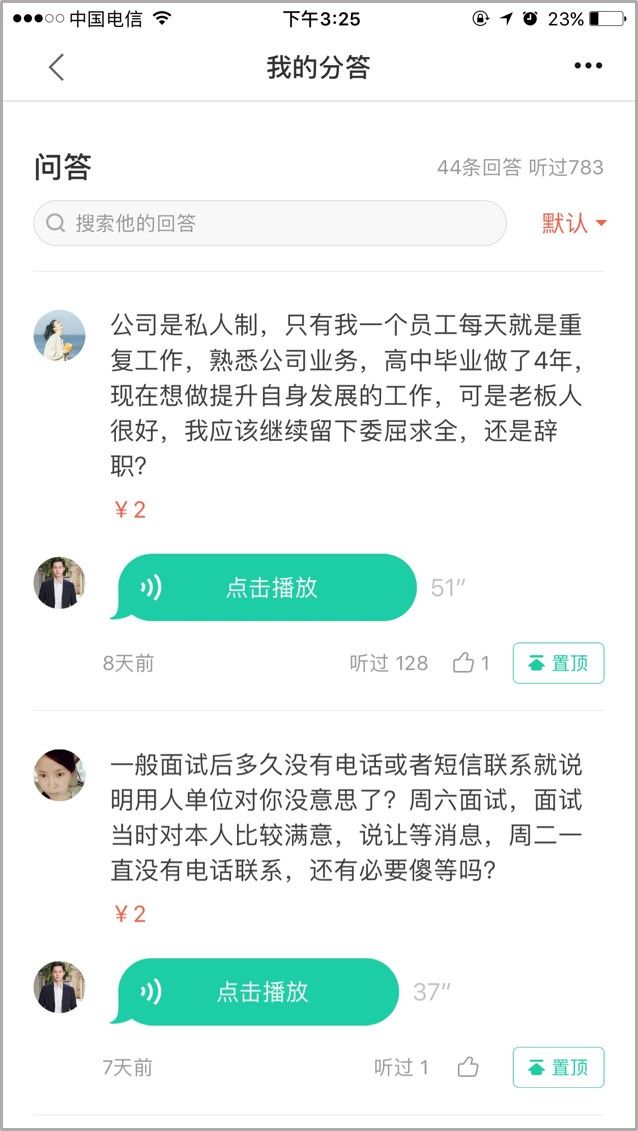
Task: View the asker avatar beside 公司是私人制
Action: 59,335
